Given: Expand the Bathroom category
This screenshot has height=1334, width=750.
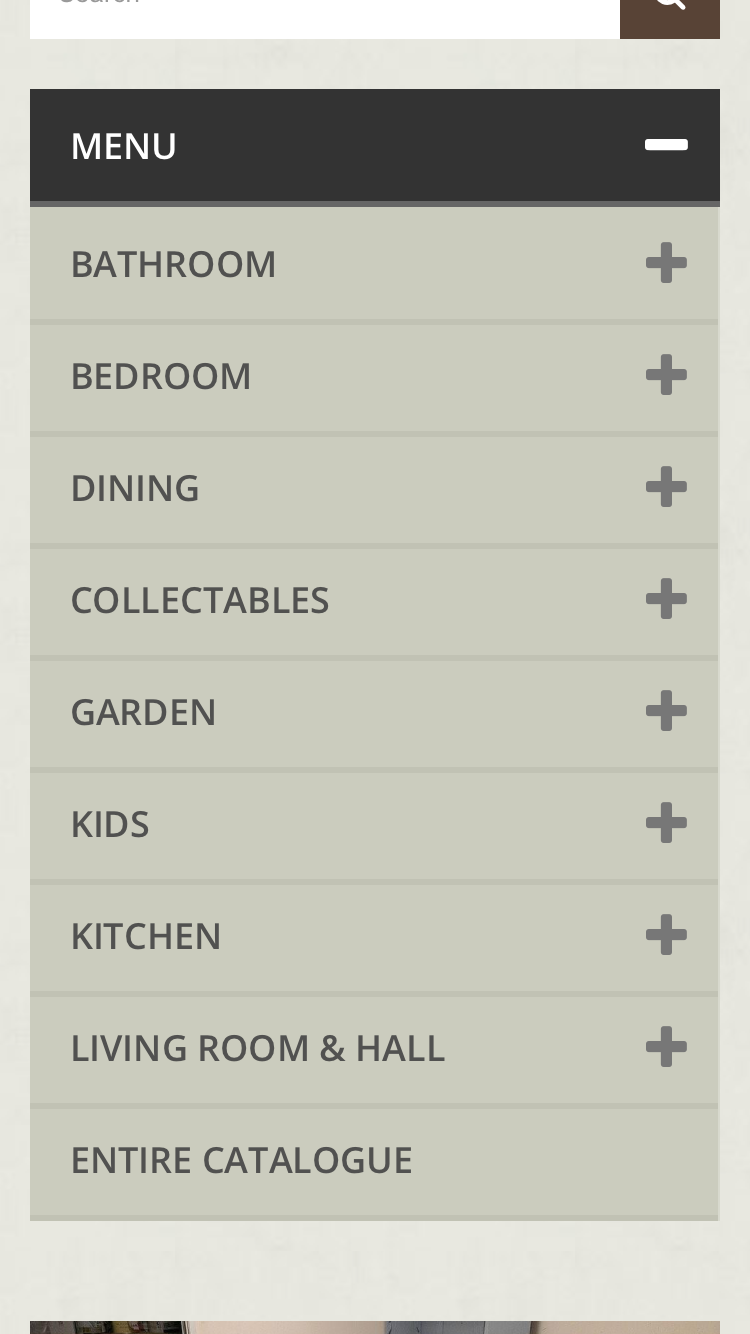Looking at the screenshot, I should click(x=666, y=264).
